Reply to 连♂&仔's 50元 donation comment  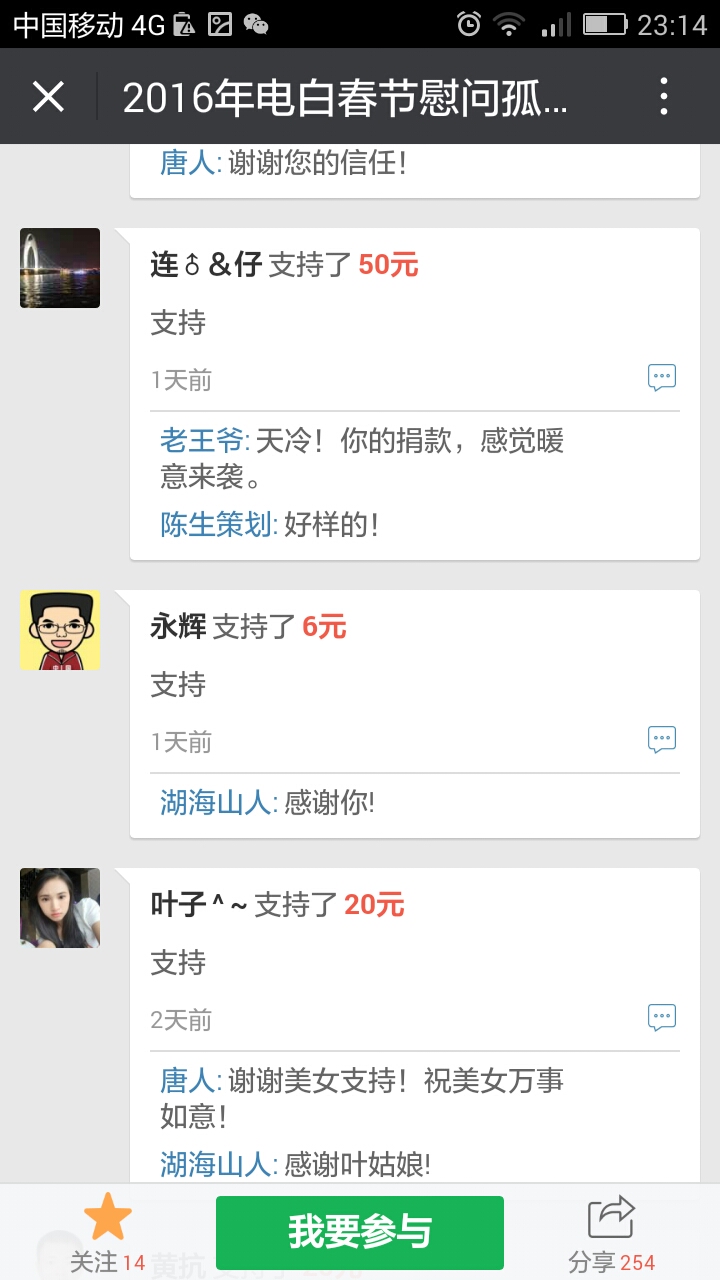click(662, 378)
